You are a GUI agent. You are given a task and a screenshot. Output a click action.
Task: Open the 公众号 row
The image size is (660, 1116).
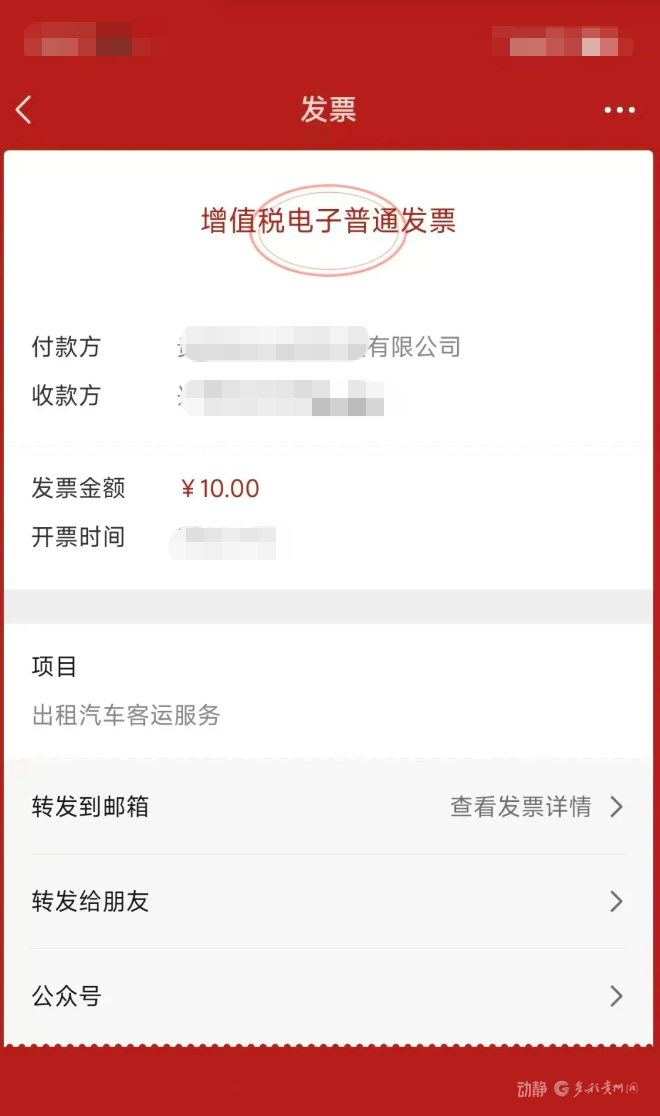(x=328, y=996)
